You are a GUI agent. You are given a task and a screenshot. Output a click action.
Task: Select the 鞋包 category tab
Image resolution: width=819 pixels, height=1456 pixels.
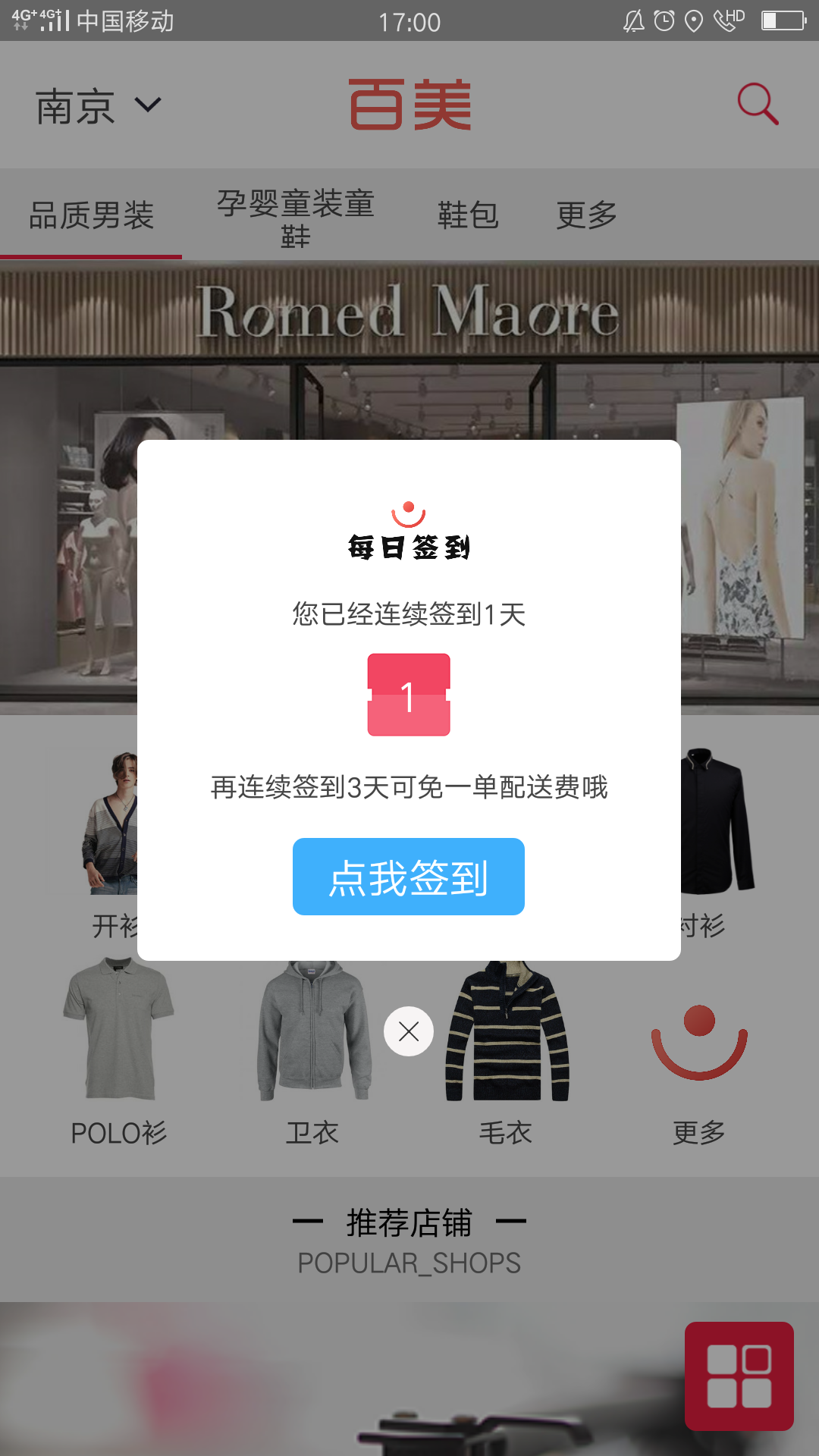click(x=468, y=215)
